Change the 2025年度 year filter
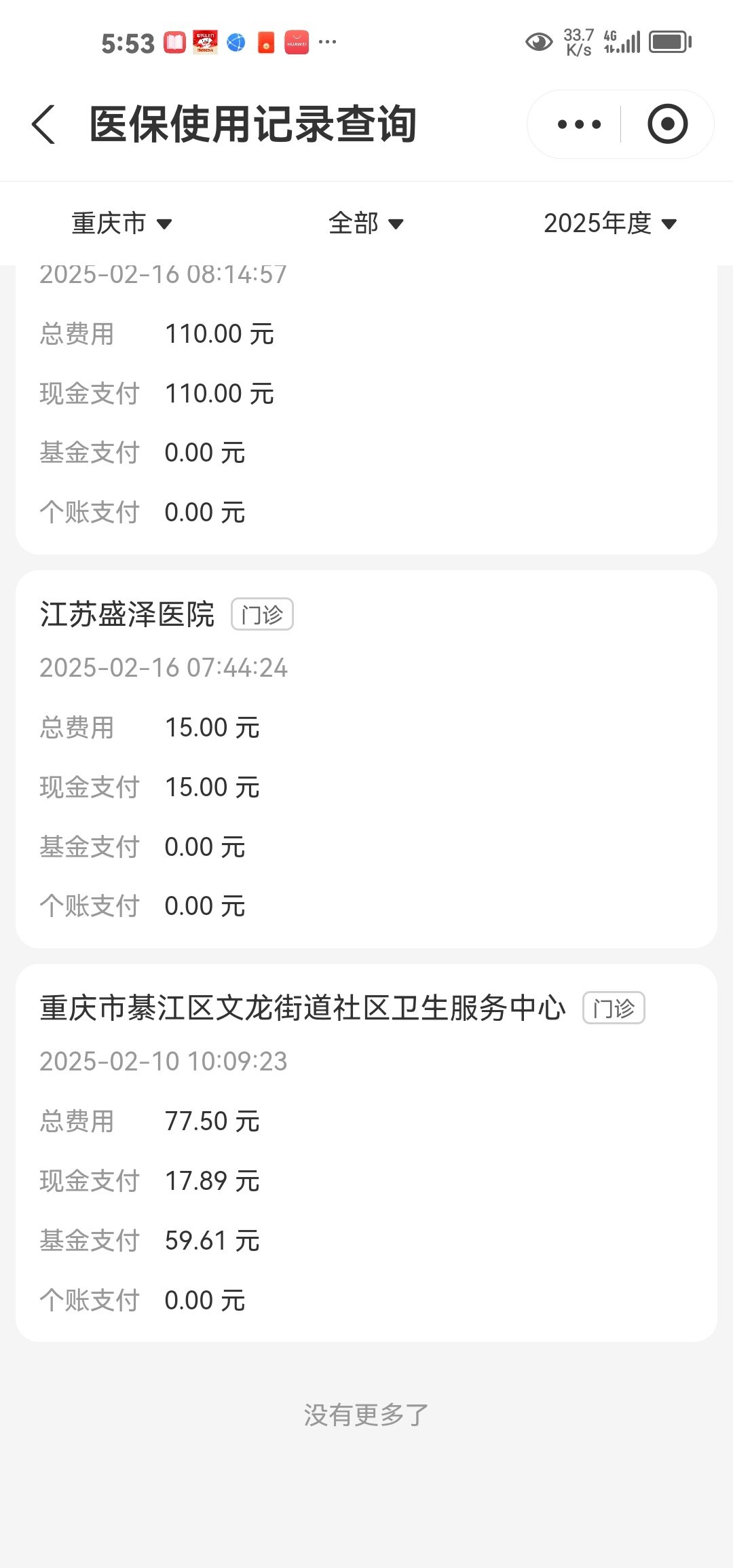Viewport: 733px width, 1568px height. tap(610, 223)
